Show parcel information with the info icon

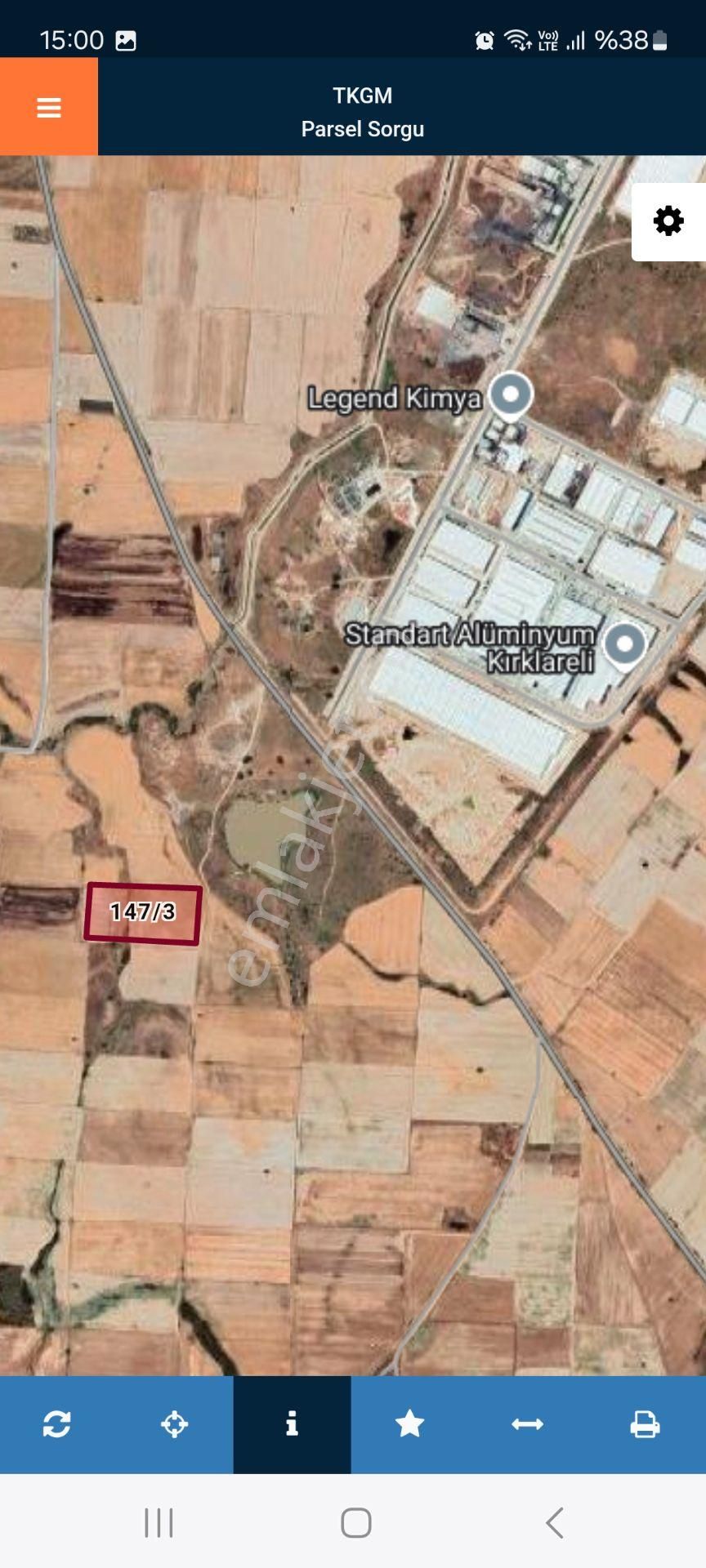292,1424
